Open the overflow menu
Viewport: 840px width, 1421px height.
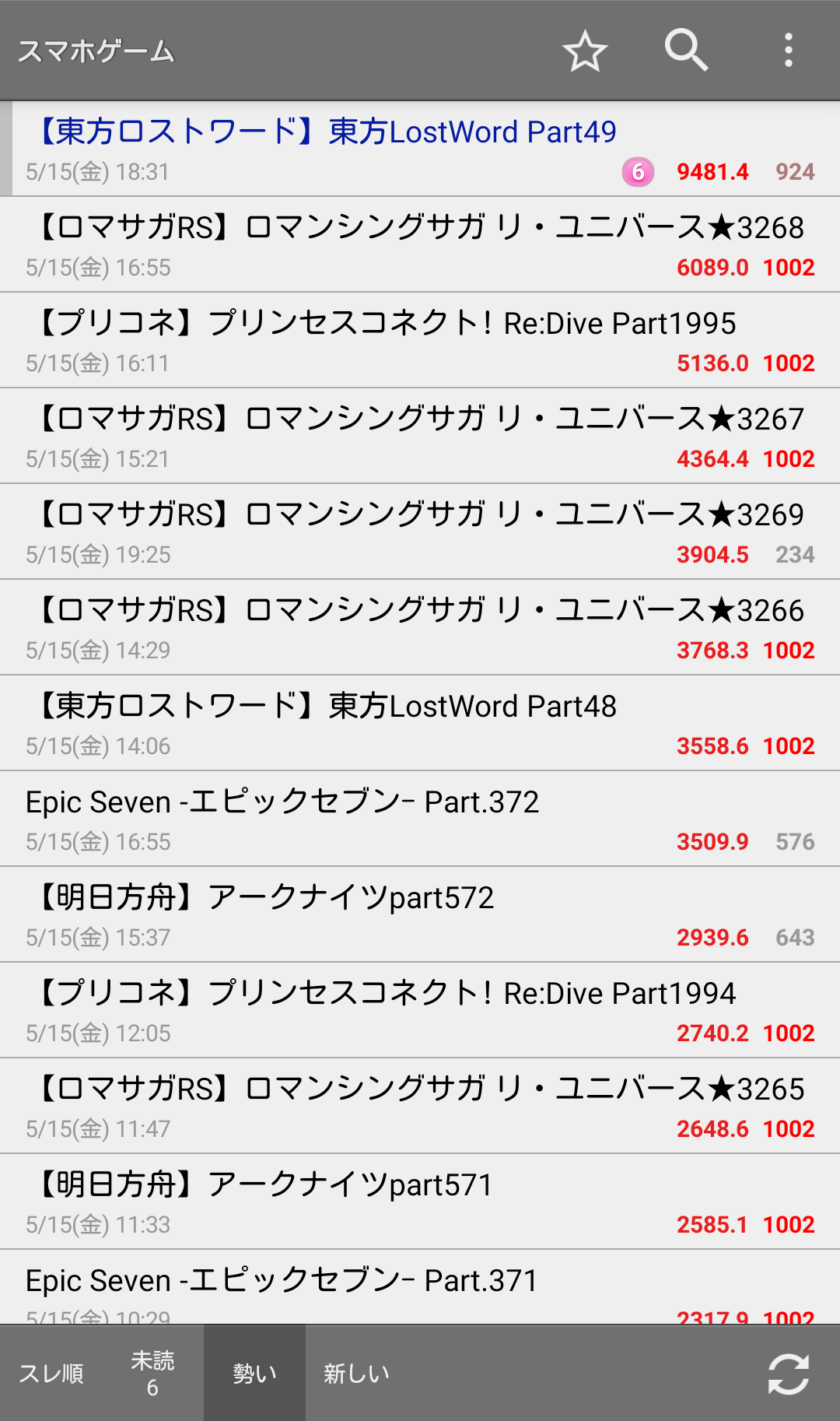point(789,51)
